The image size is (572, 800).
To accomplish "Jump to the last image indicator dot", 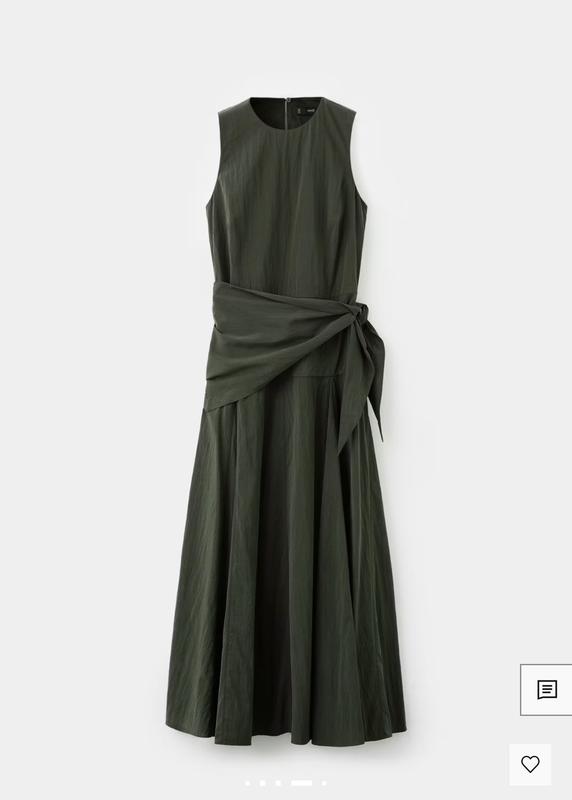I will tap(324, 783).
